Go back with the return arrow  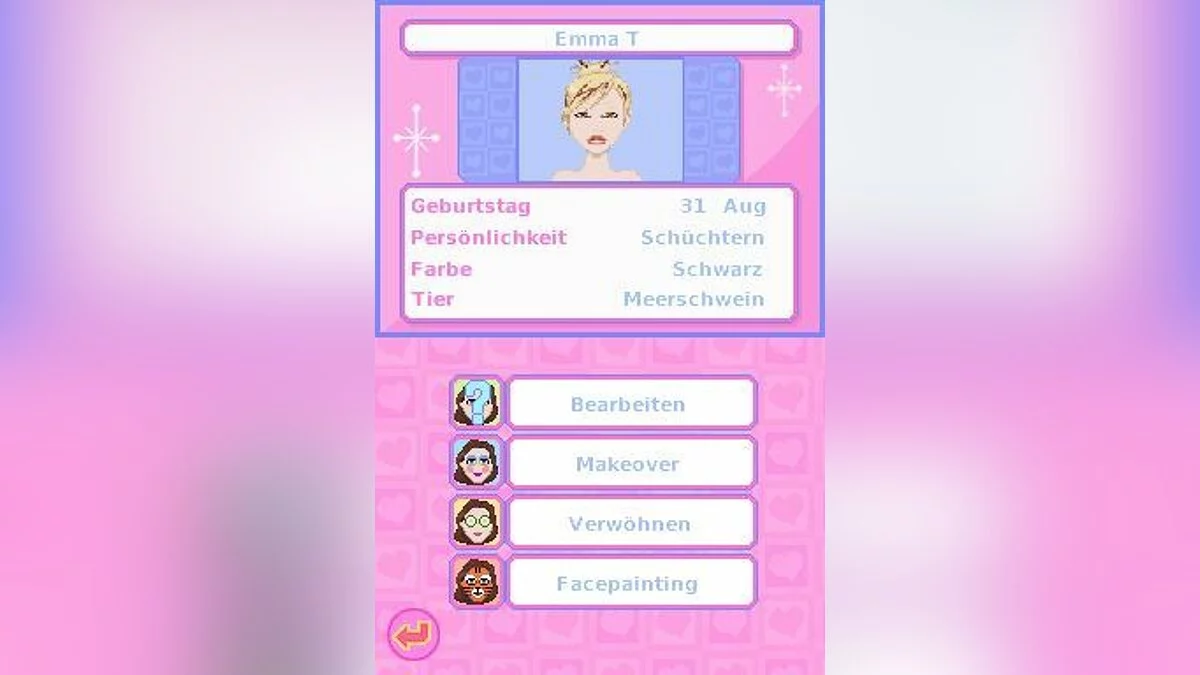[x=413, y=634]
